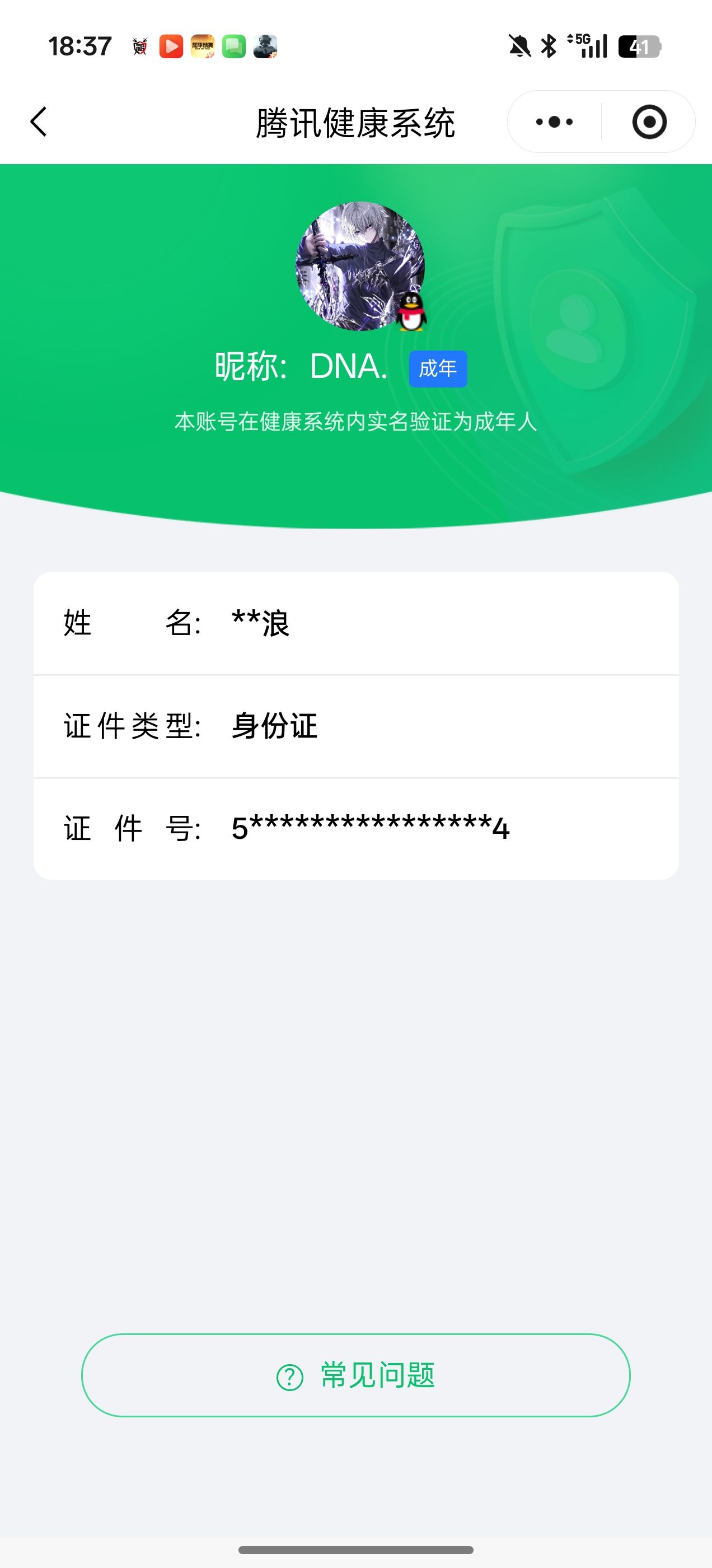Tap the capsule close/exit button
The height and width of the screenshot is (1568, 712).
point(650,122)
